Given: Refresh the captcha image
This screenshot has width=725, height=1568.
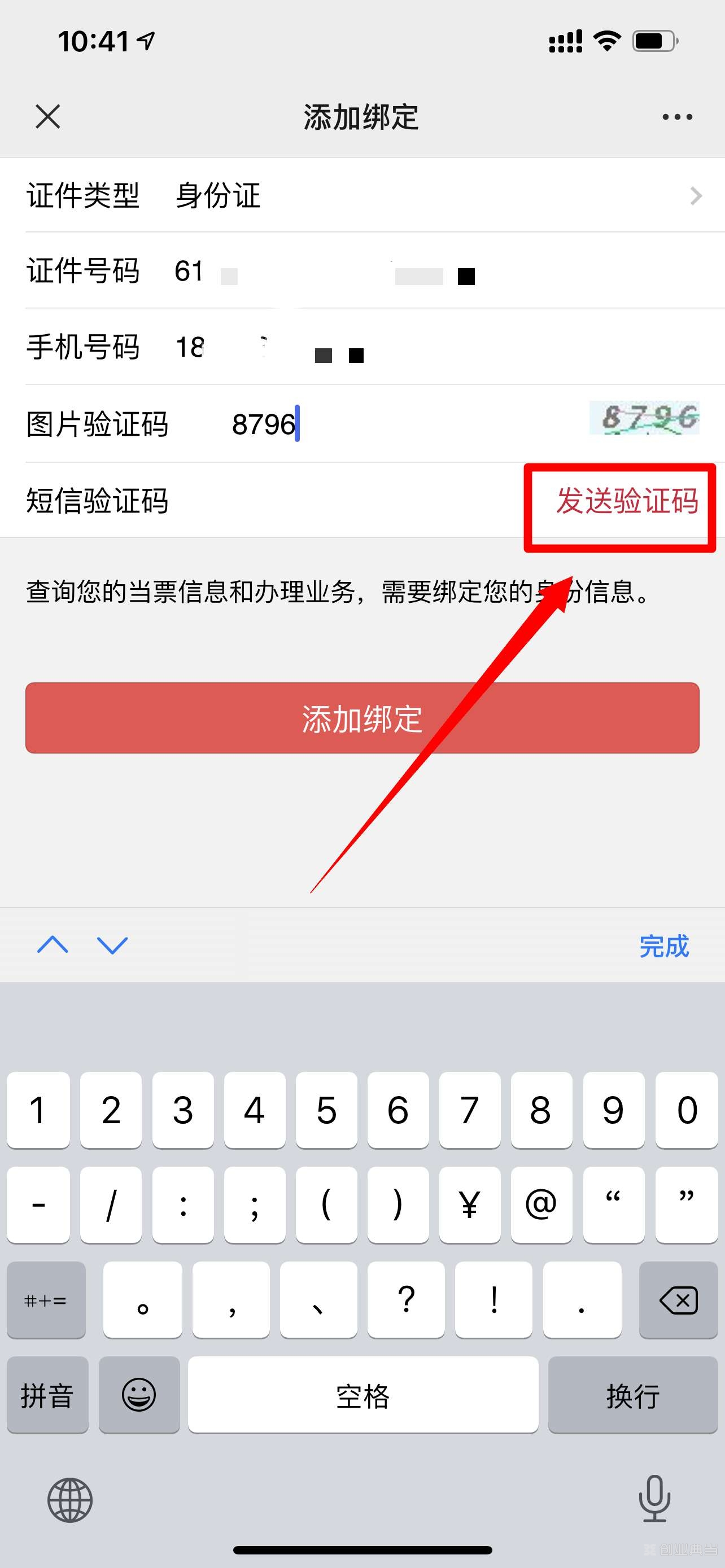Looking at the screenshot, I should click(644, 418).
